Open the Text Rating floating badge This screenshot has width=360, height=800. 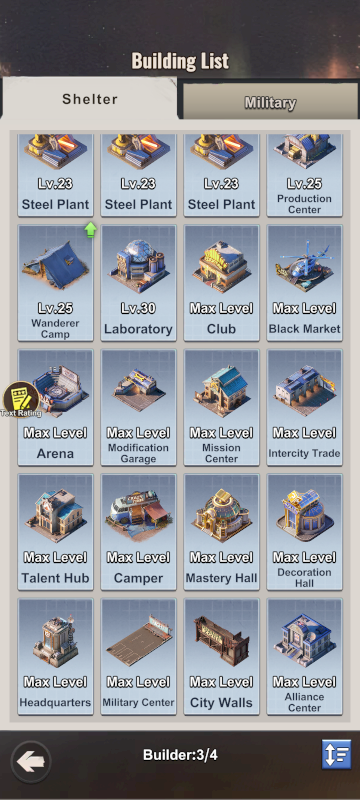21,400
